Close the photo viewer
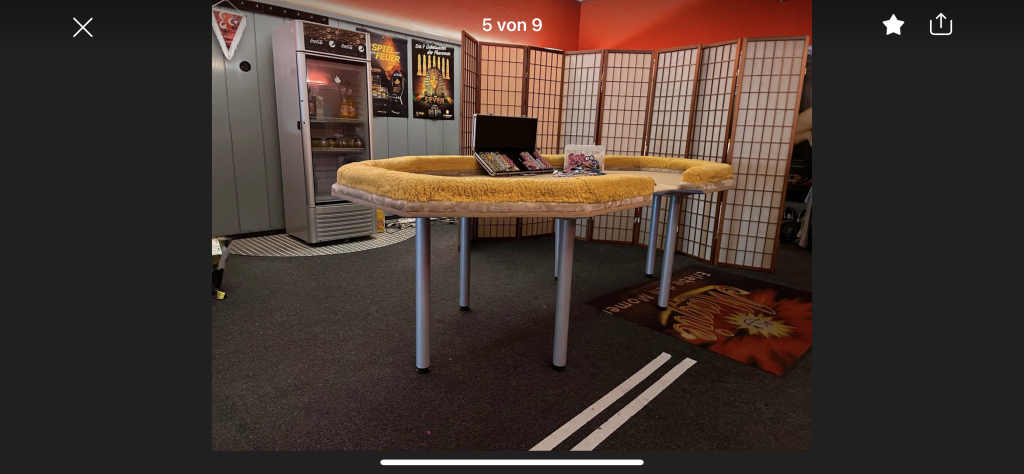This screenshot has width=1024, height=474. pos(83,27)
